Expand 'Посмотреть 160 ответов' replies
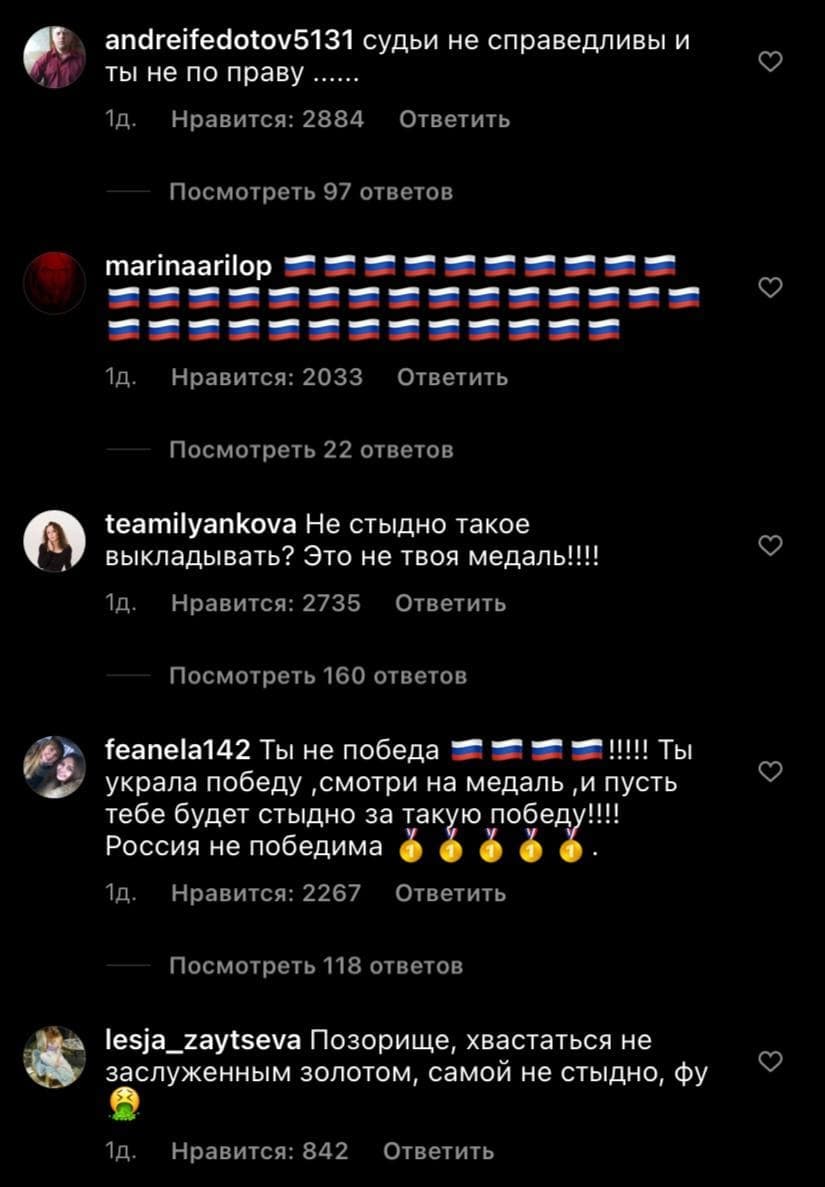Image resolution: width=825 pixels, height=1187 pixels. [317, 676]
